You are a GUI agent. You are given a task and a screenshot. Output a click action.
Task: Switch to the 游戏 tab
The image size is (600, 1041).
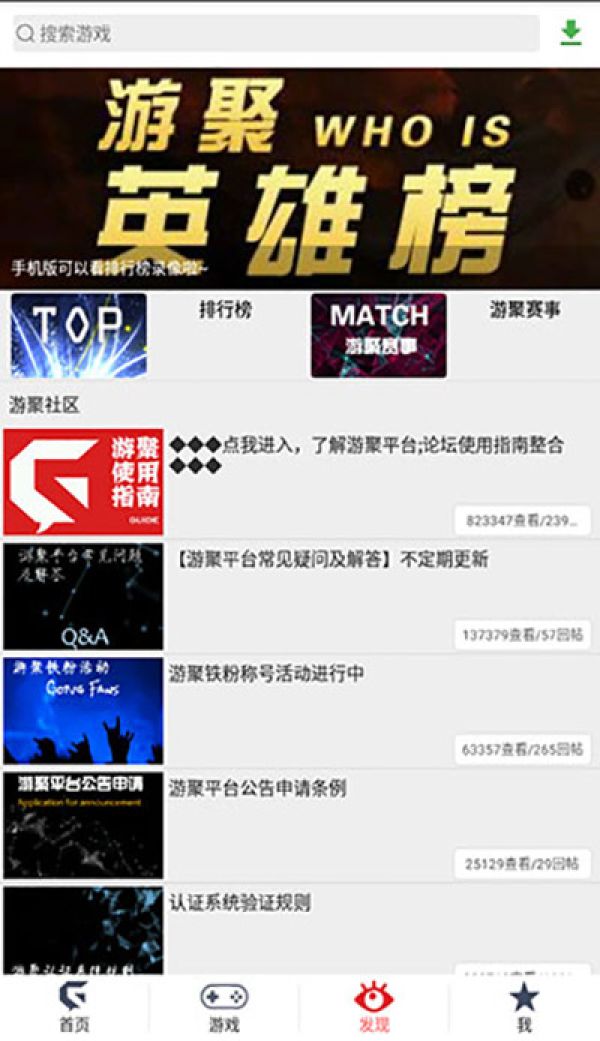(224, 1007)
